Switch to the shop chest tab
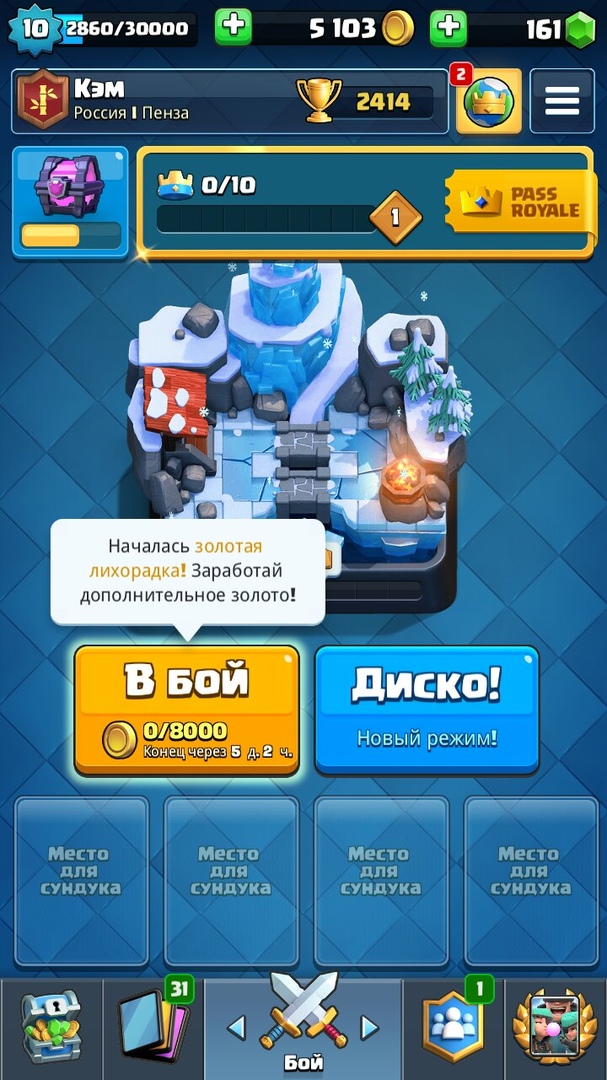 (x=51, y=1028)
